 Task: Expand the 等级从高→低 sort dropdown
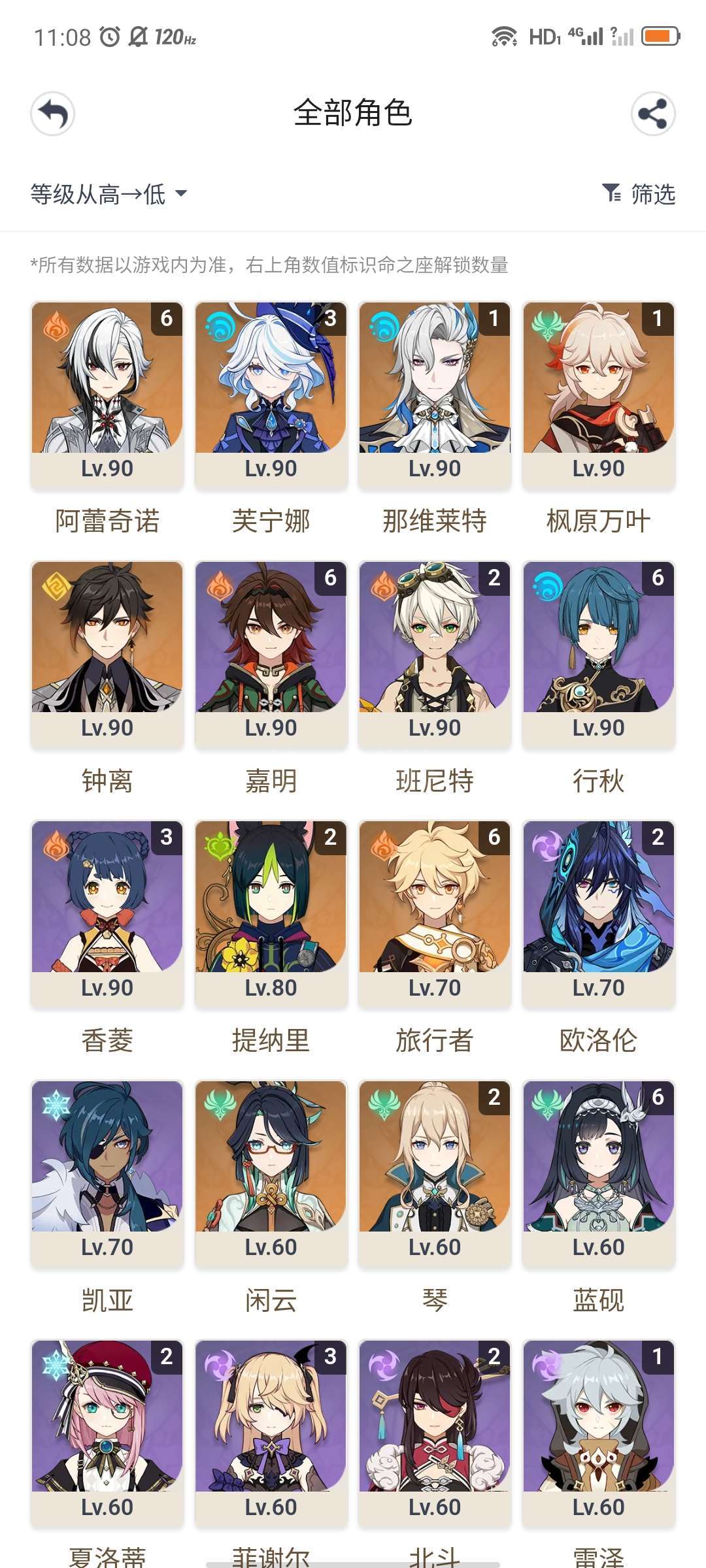pos(109,194)
